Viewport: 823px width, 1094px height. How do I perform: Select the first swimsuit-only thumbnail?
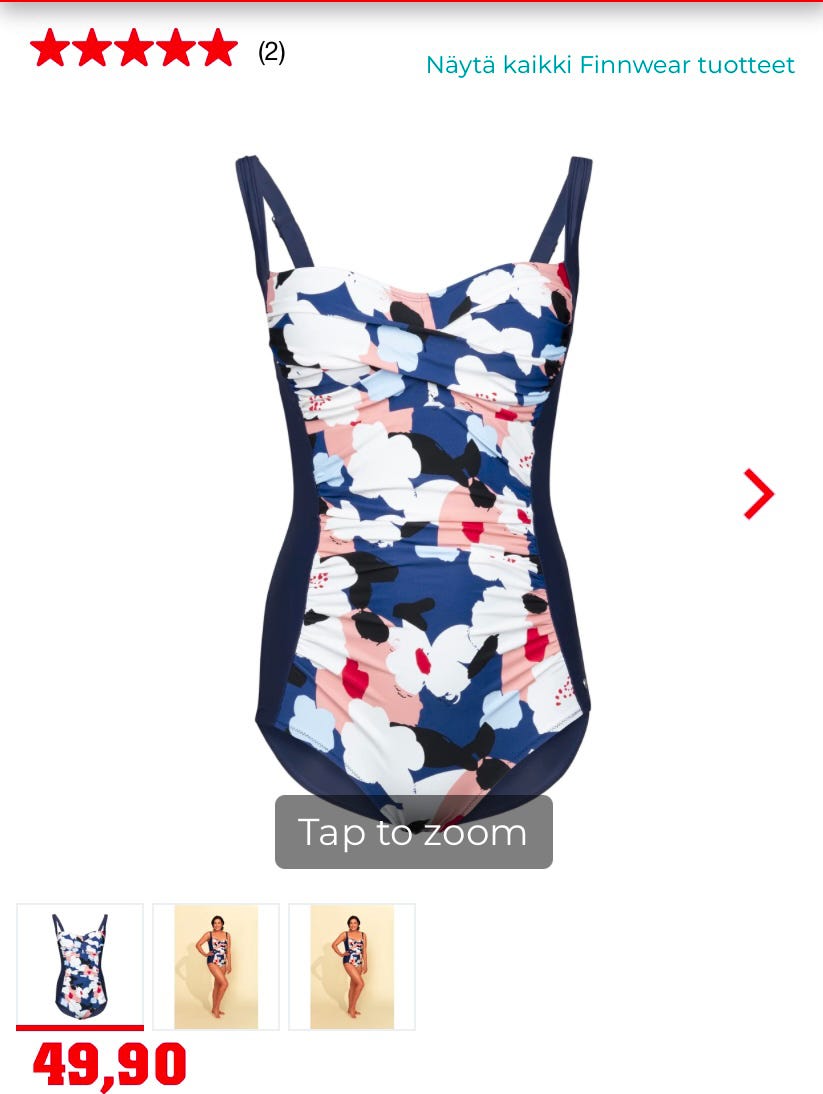80,966
